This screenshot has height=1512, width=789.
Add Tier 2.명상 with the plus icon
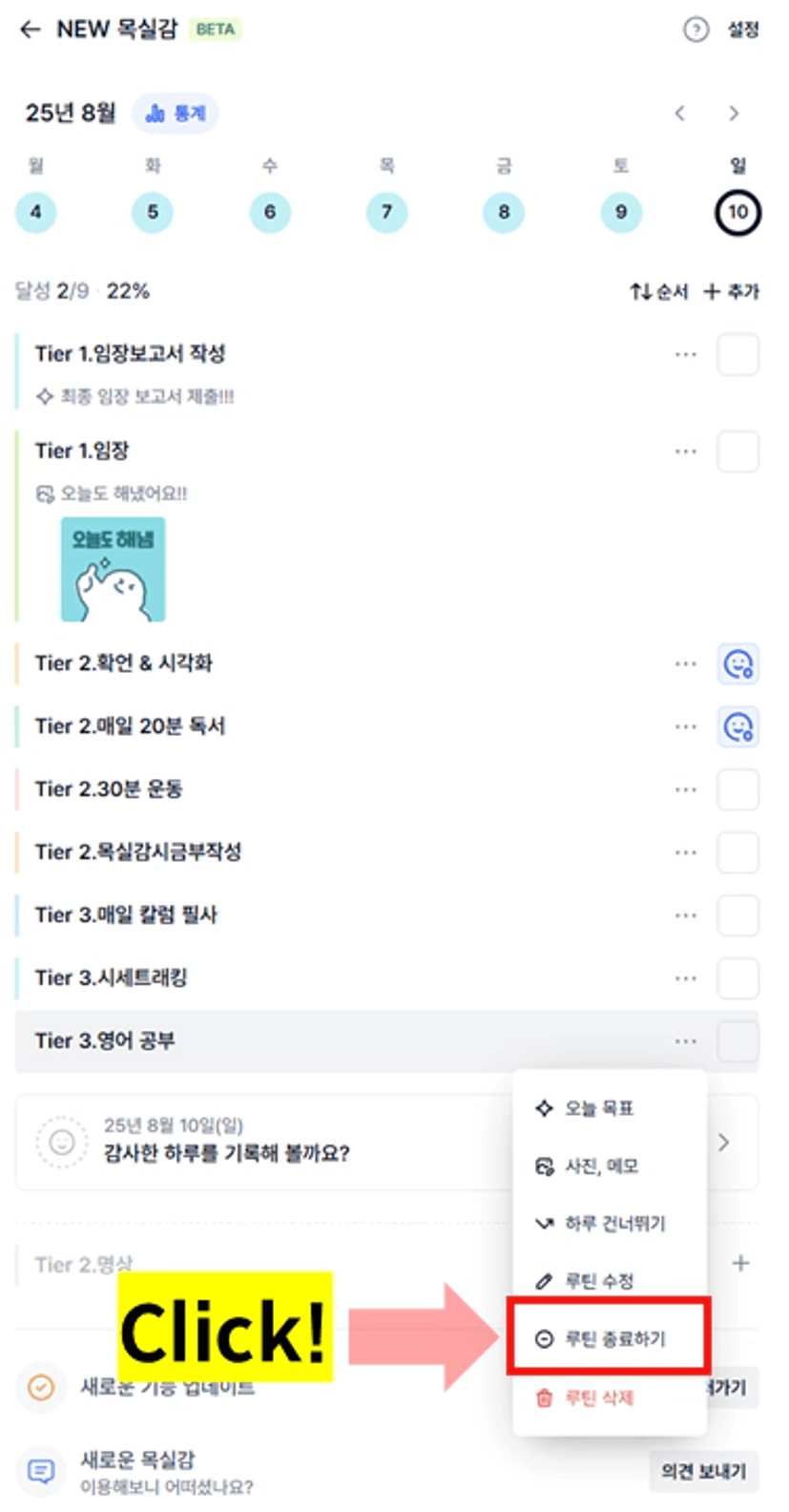740,1264
